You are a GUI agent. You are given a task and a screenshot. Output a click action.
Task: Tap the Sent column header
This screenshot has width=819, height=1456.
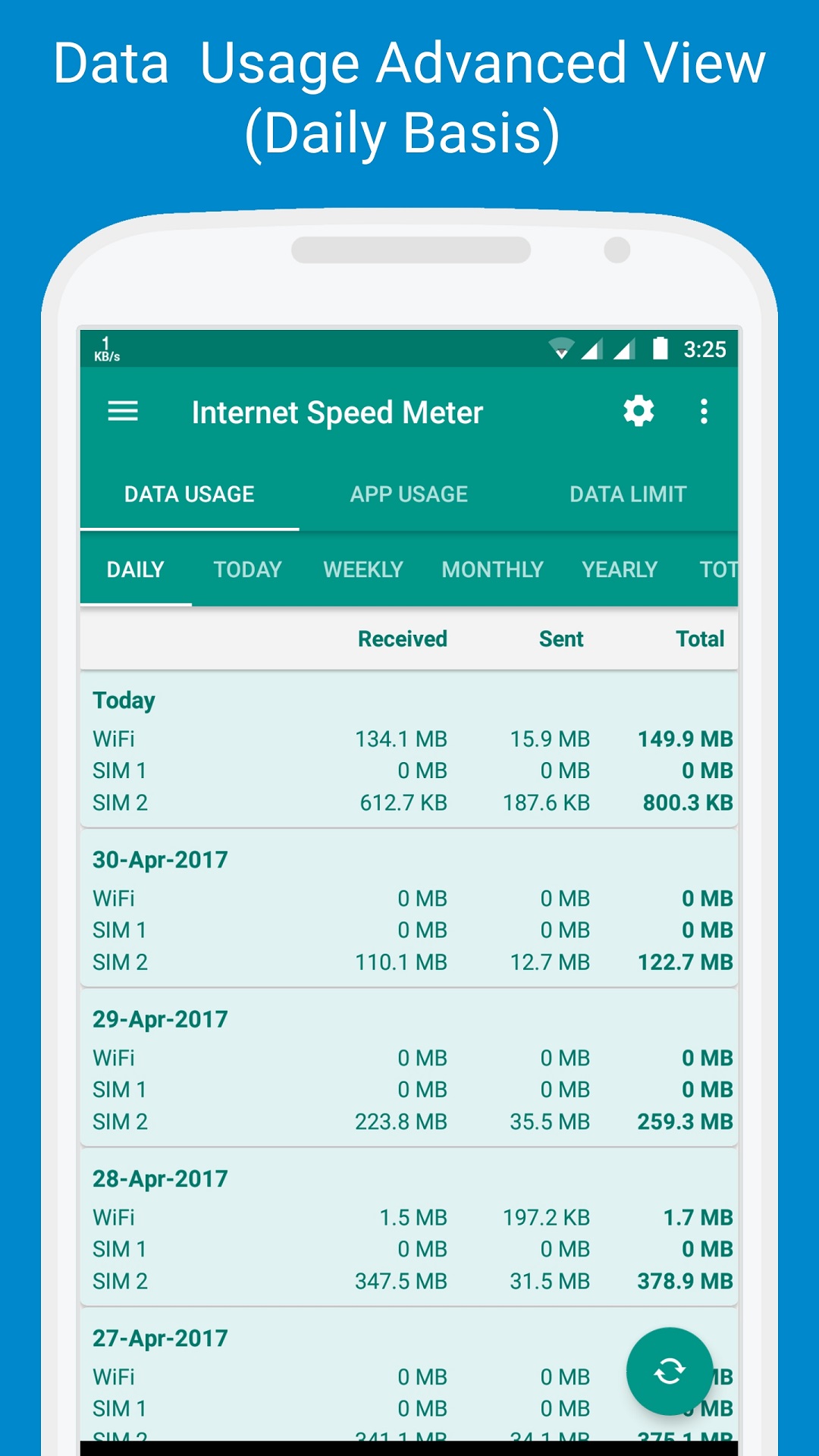click(x=560, y=639)
